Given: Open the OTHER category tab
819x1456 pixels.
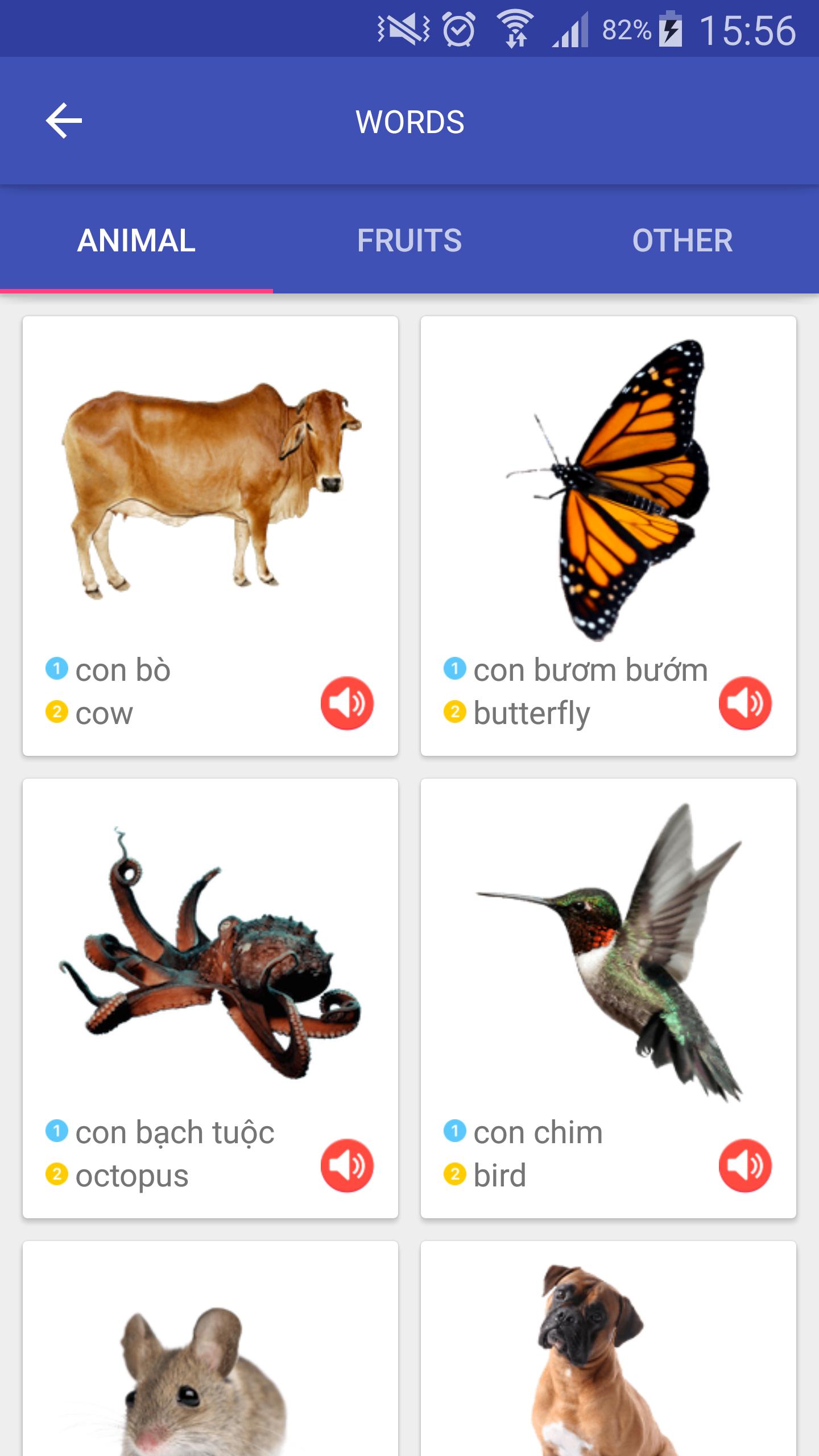Looking at the screenshot, I should (682, 240).
